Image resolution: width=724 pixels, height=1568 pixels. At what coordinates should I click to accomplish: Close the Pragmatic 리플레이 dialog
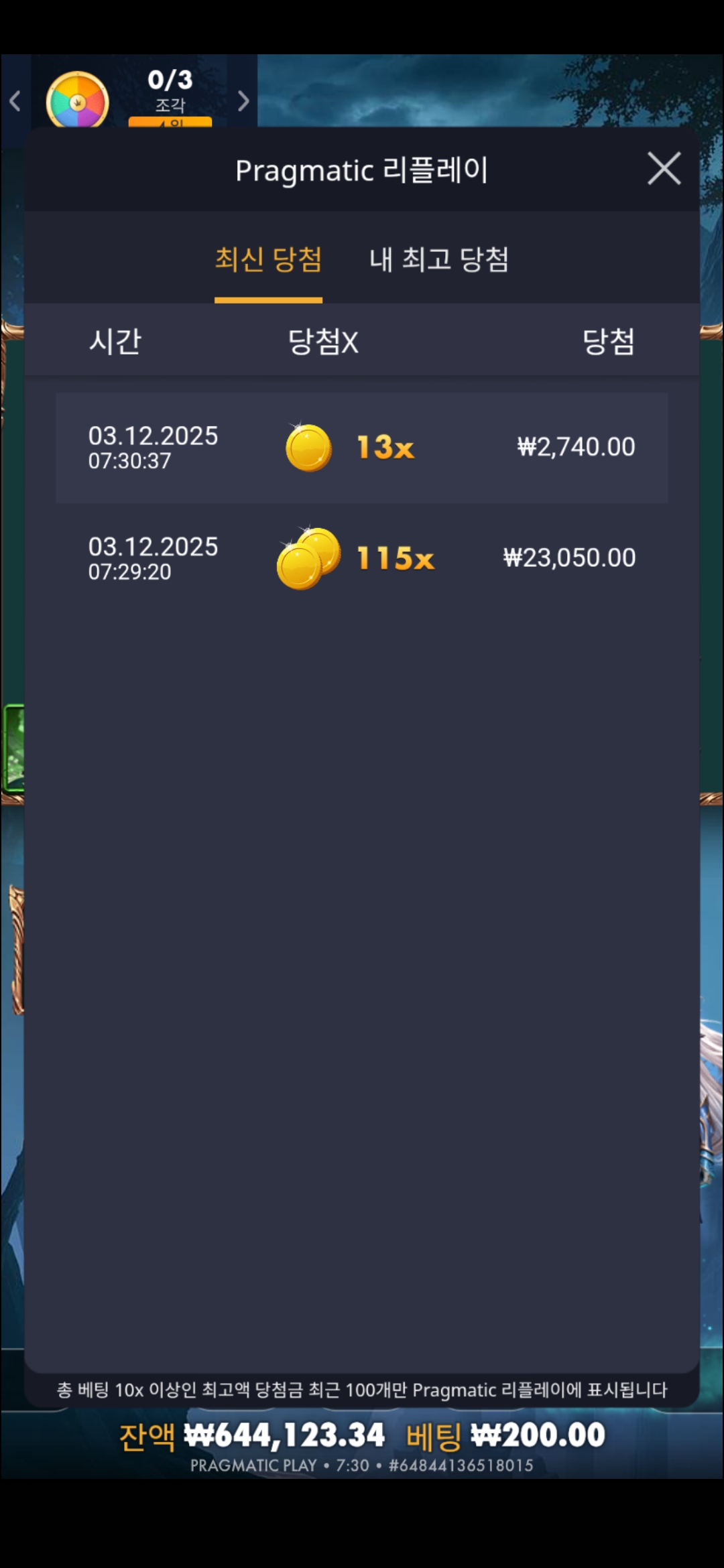(664, 168)
